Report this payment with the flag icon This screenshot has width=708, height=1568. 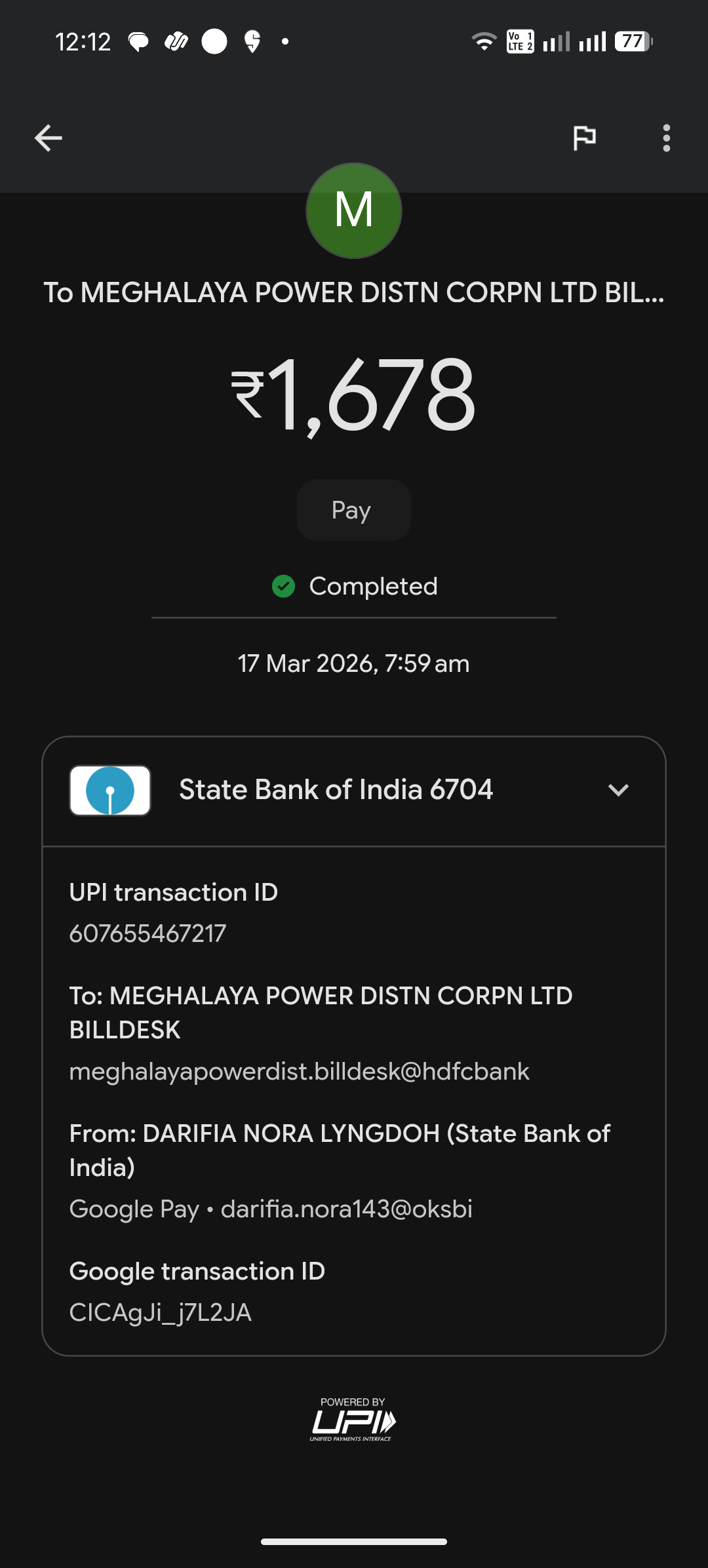(x=584, y=138)
